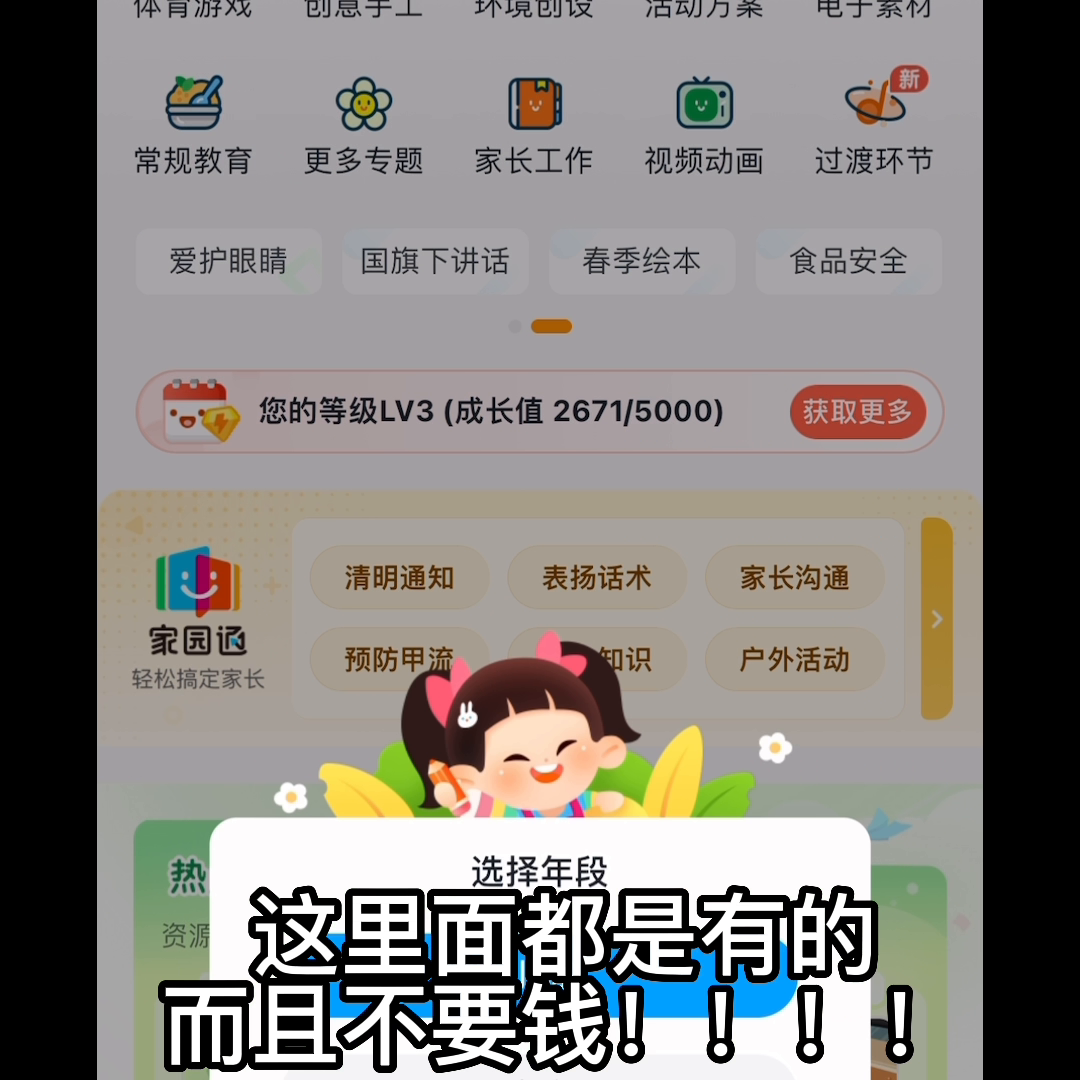The image size is (1080, 1080).
Task: Open the 清明通知 template
Action: pos(399,578)
